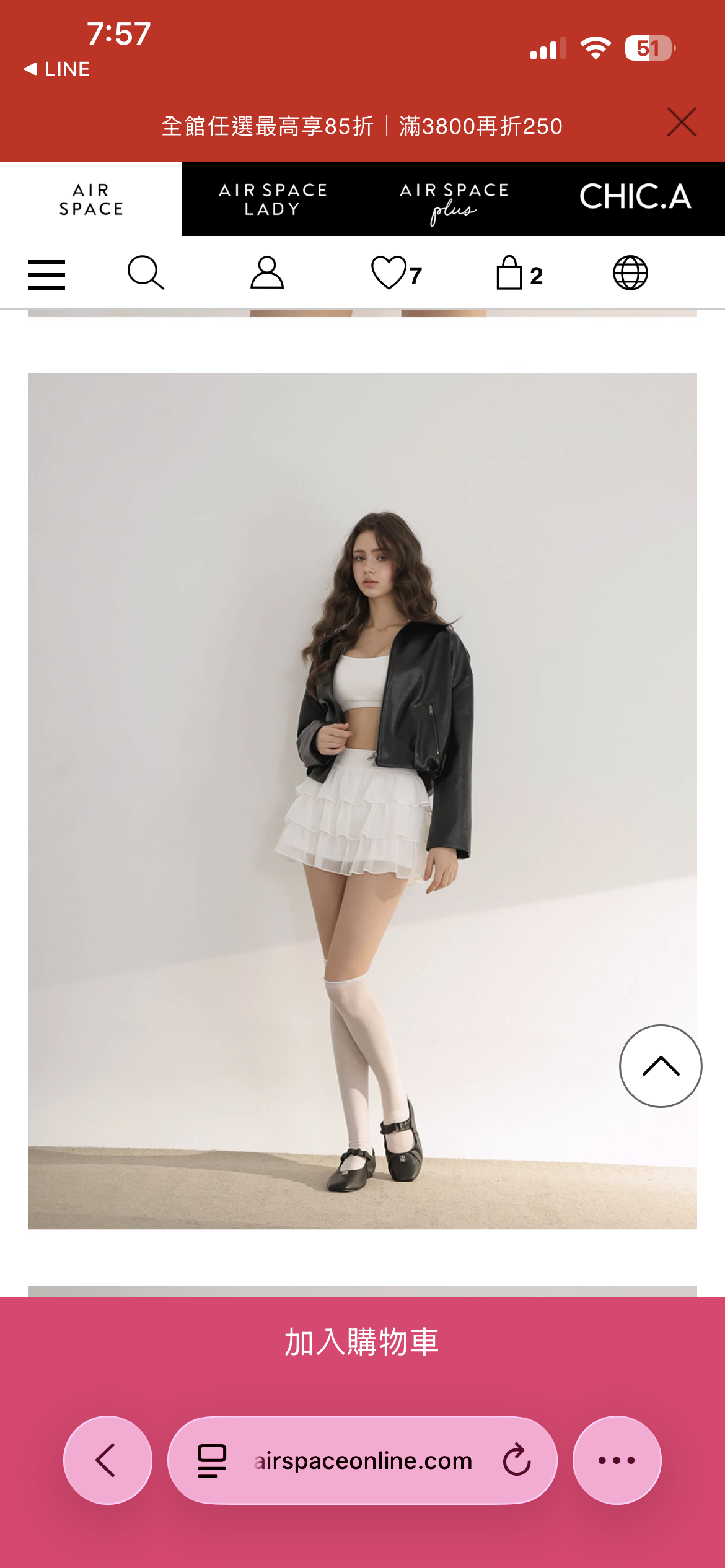
Task: Switch to the AIR SPACE plus tab
Action: pyautogui.click(x=454, y=199)
